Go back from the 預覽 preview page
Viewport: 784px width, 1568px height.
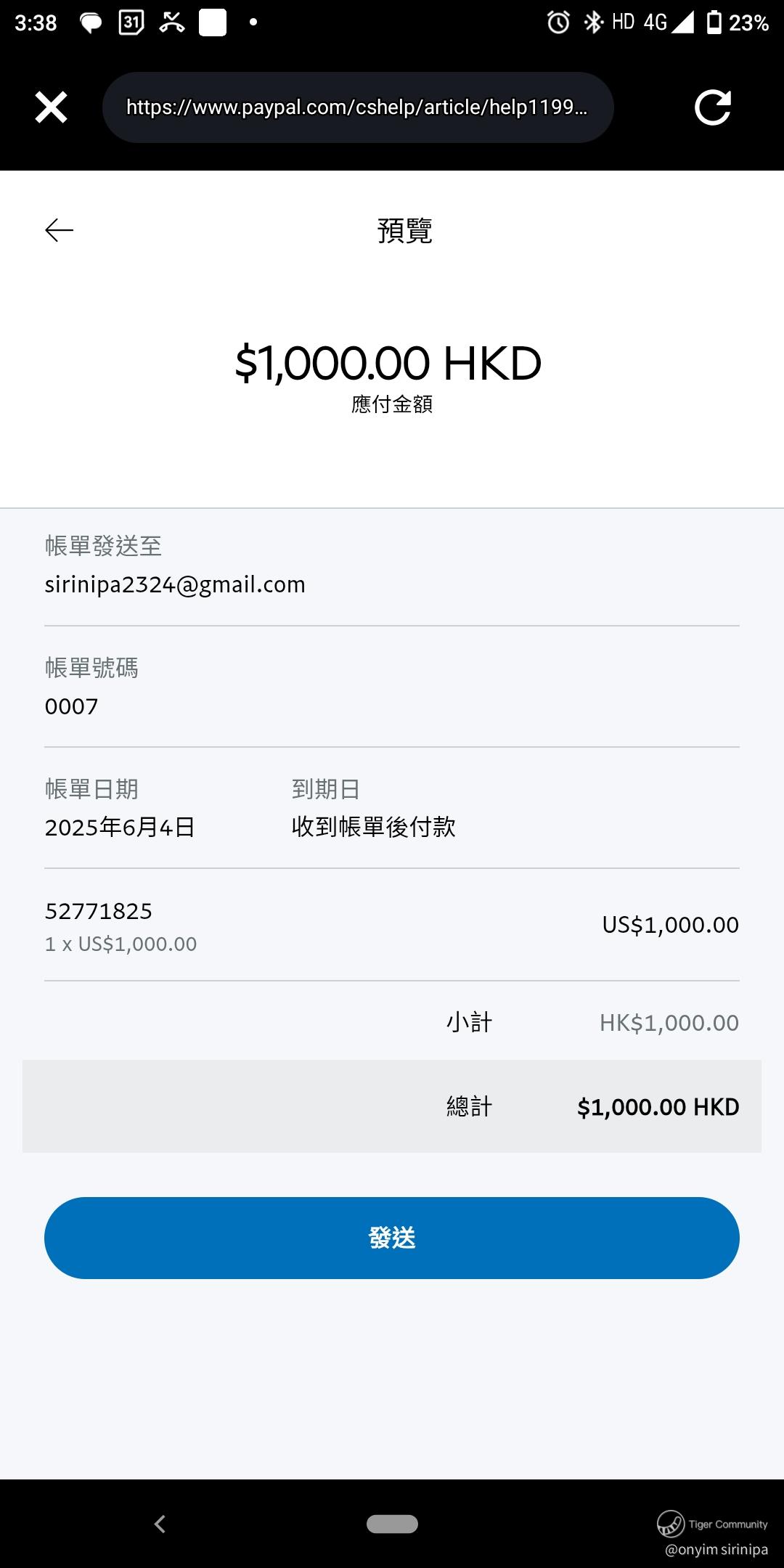[59, 230]
